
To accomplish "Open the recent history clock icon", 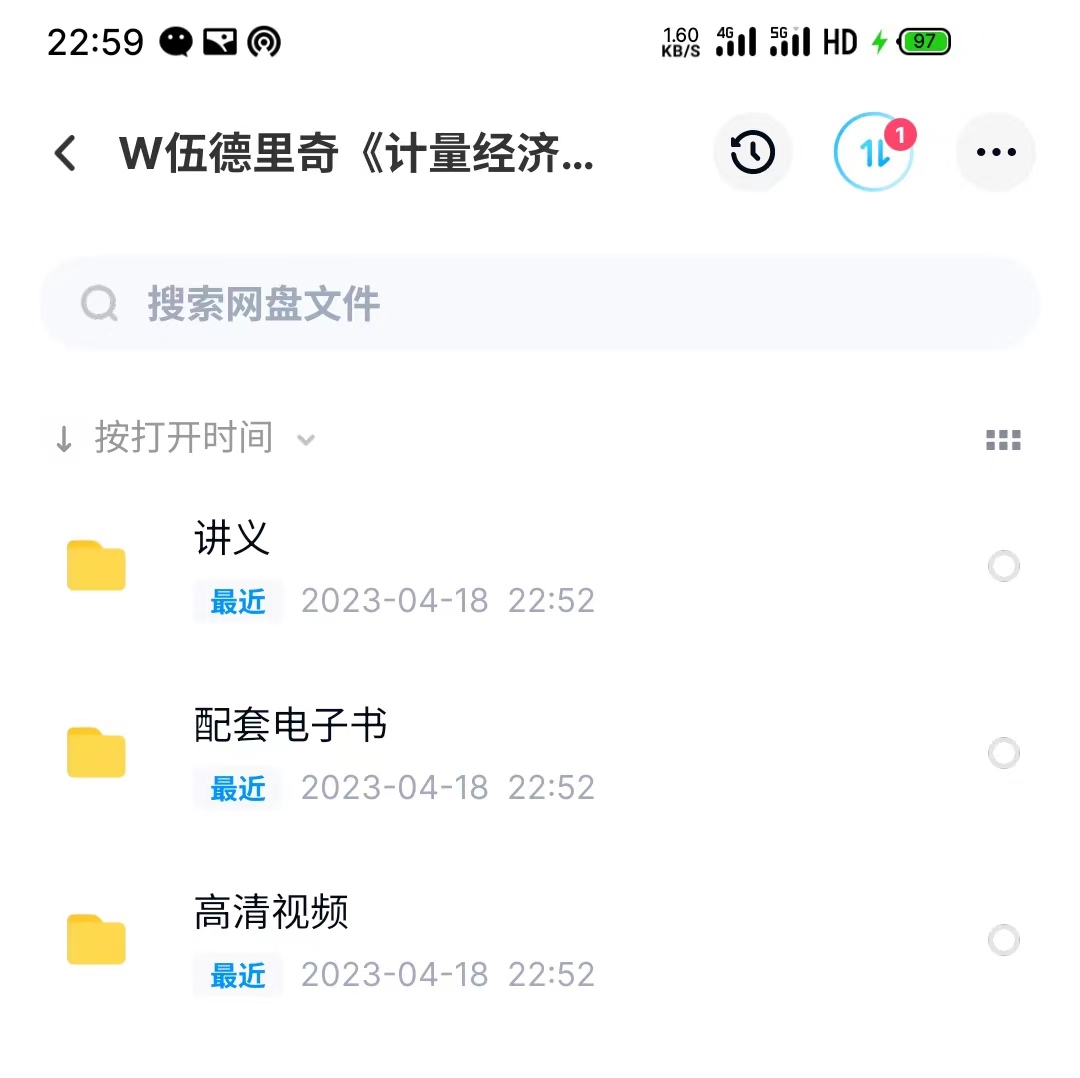I will pos(752,153).
